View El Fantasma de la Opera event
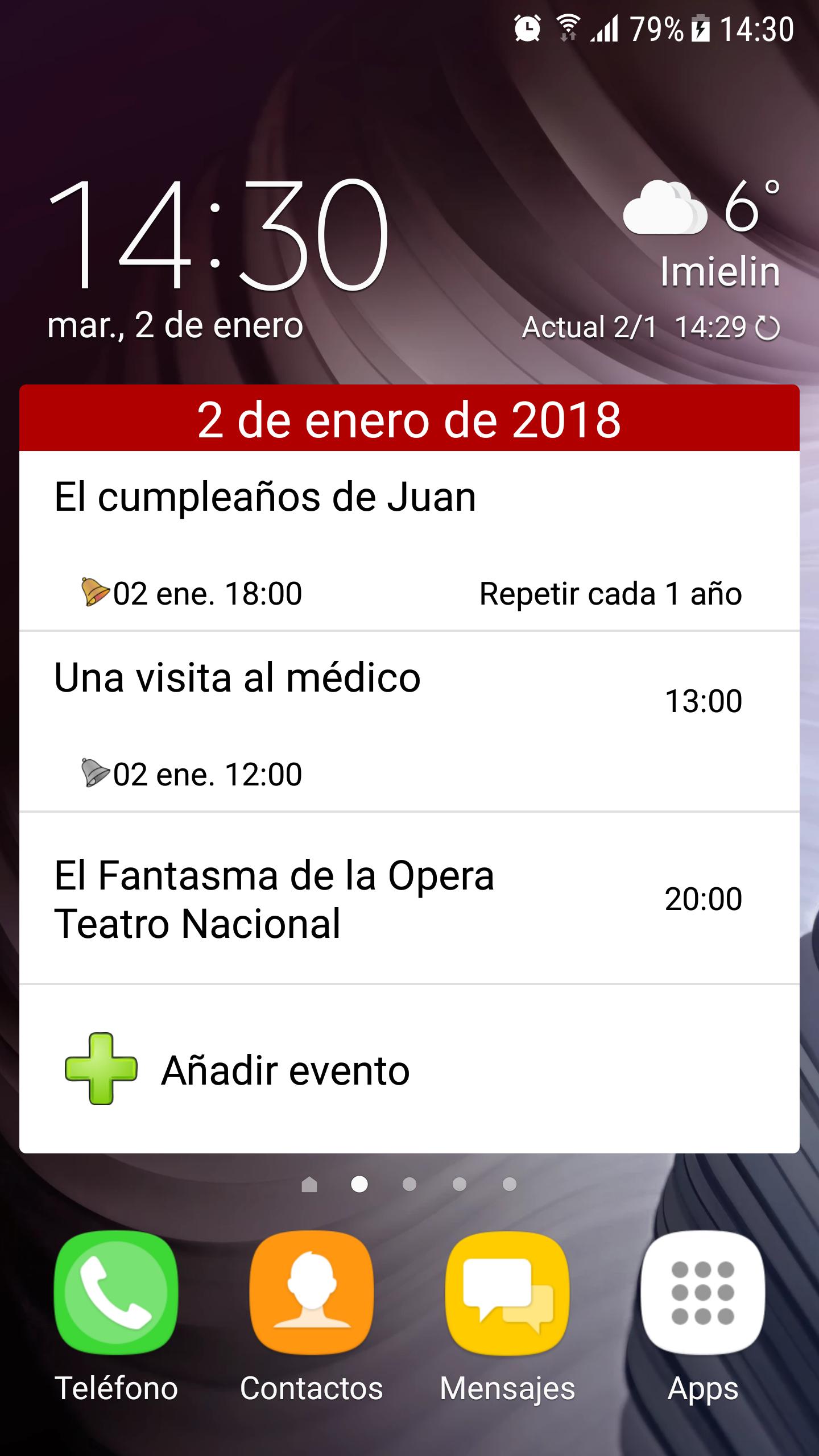The height and width of the screenshot is (1456, 819). pyautogui.click(x=409, y=899)
